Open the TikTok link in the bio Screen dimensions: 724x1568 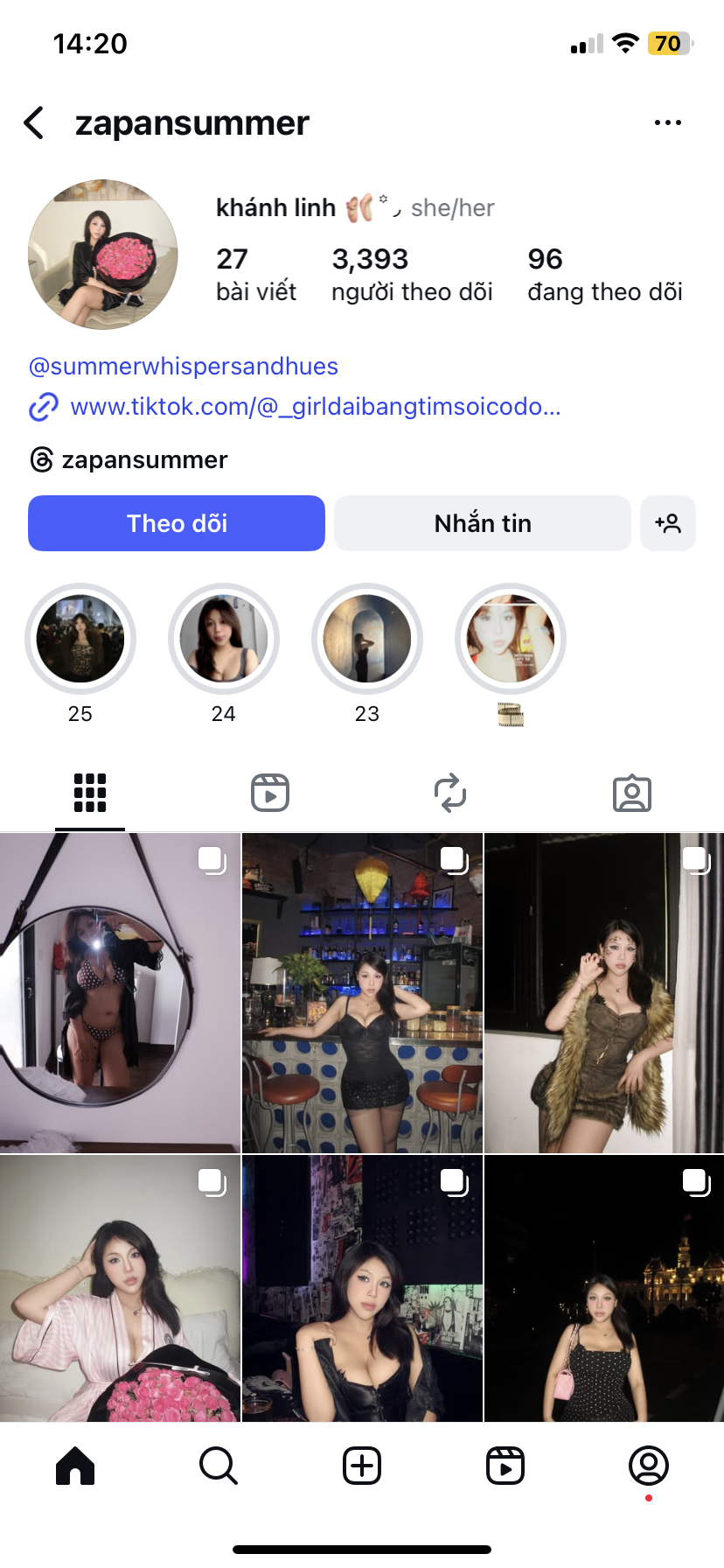tap(315, 407)
